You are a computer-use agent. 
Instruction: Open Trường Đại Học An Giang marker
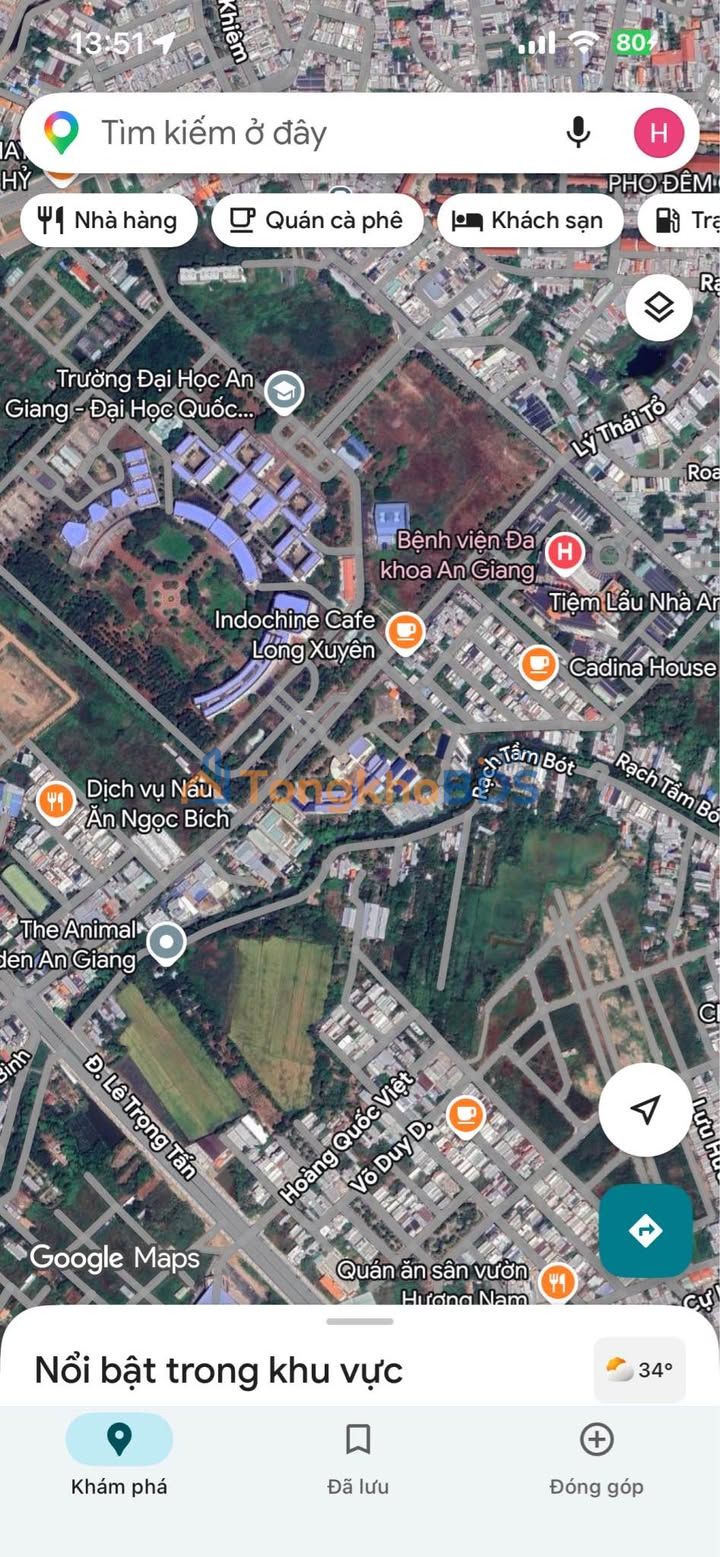coord(284,393)
